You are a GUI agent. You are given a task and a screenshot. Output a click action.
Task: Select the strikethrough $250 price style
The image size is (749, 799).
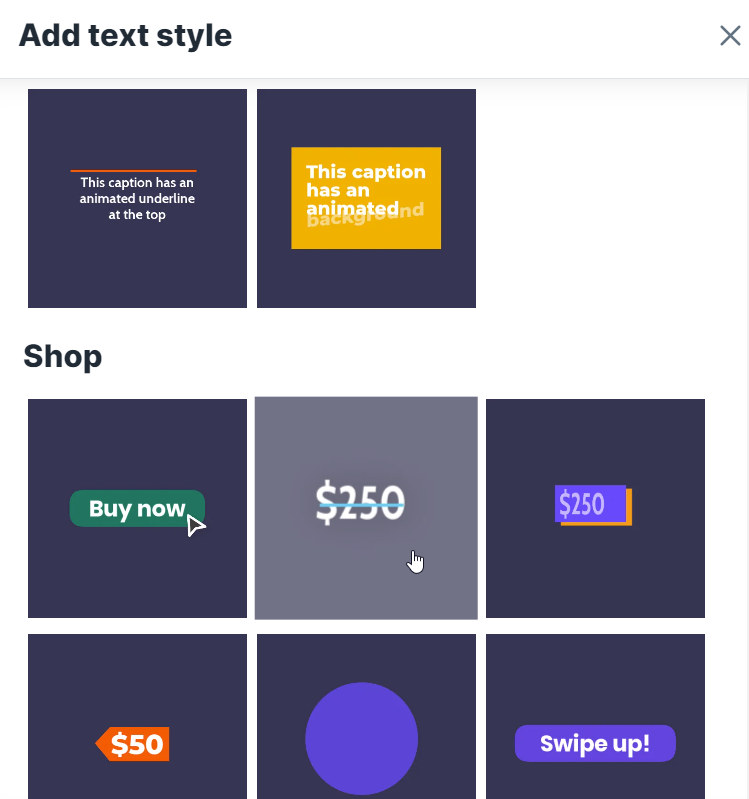pos(366,508)
